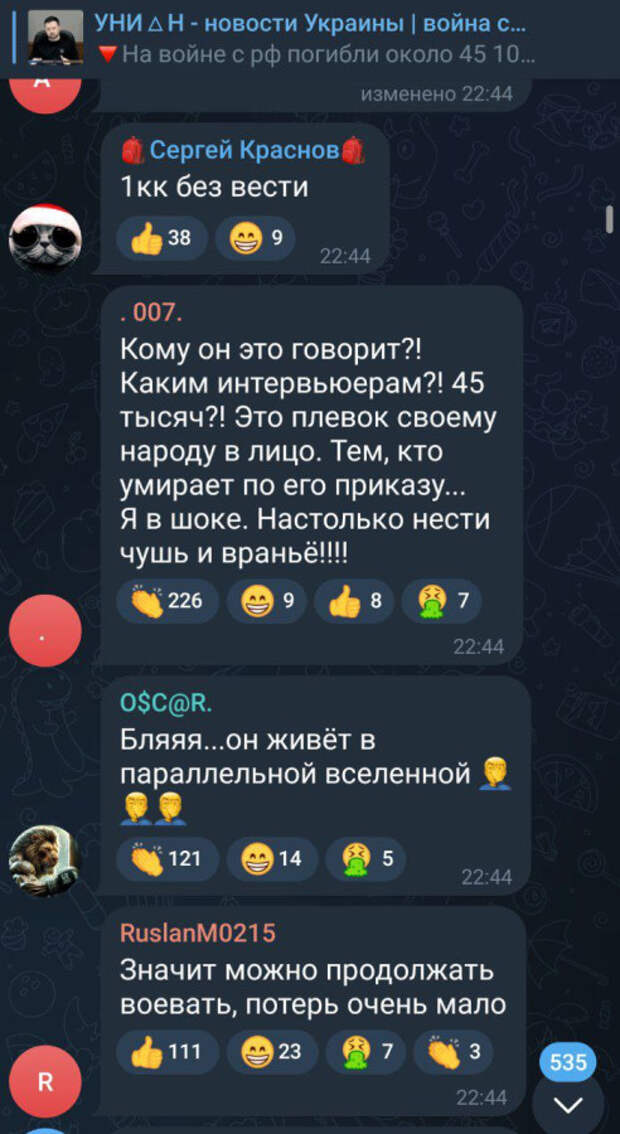The width and height of the screenshot is (620, 1134).
Task: Tap grinning reaction 9 on Сергей Краснов's comment
Action: [x=255, y=238]
